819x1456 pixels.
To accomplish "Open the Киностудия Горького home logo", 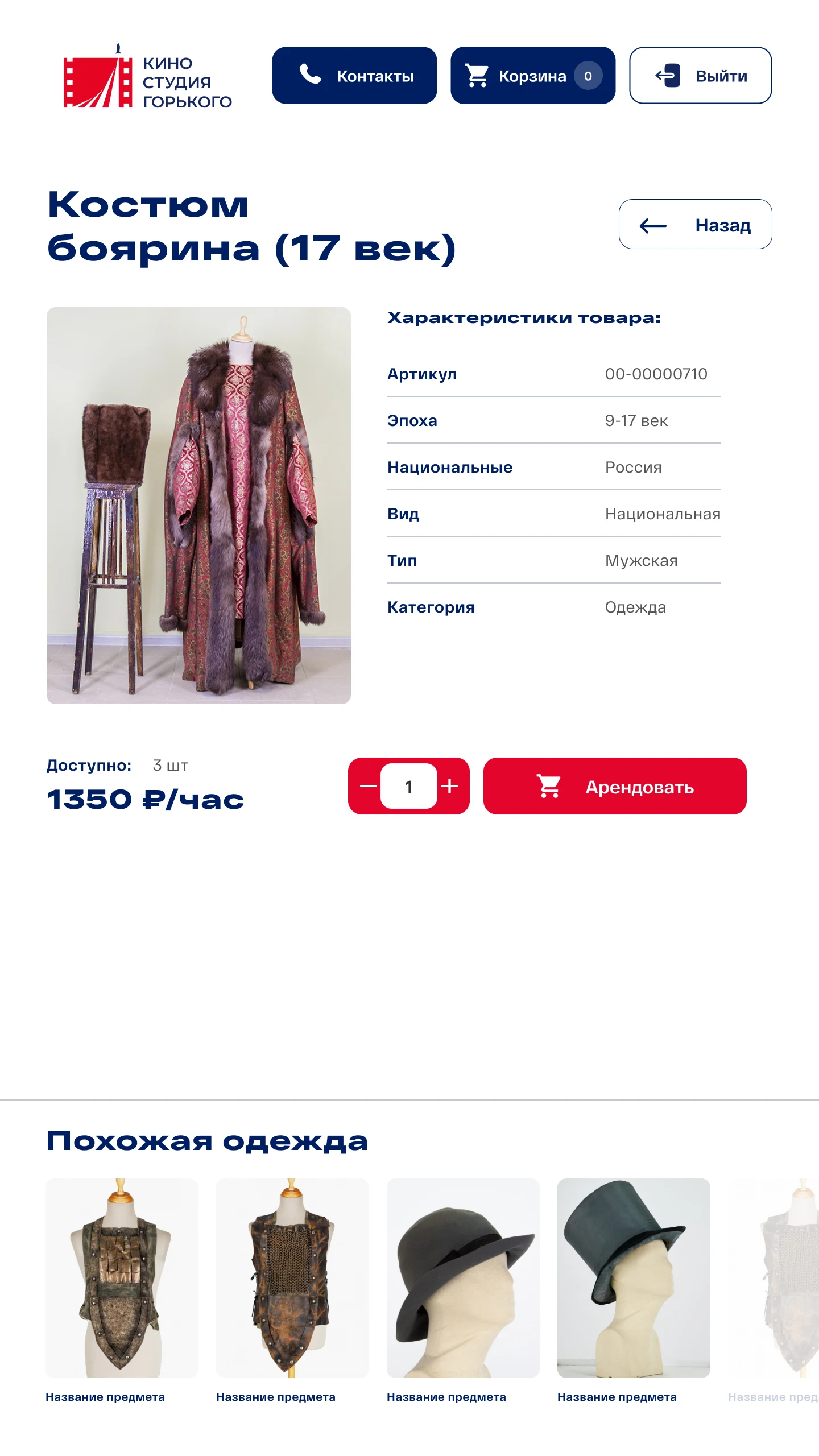I will (x=148, y=76).
